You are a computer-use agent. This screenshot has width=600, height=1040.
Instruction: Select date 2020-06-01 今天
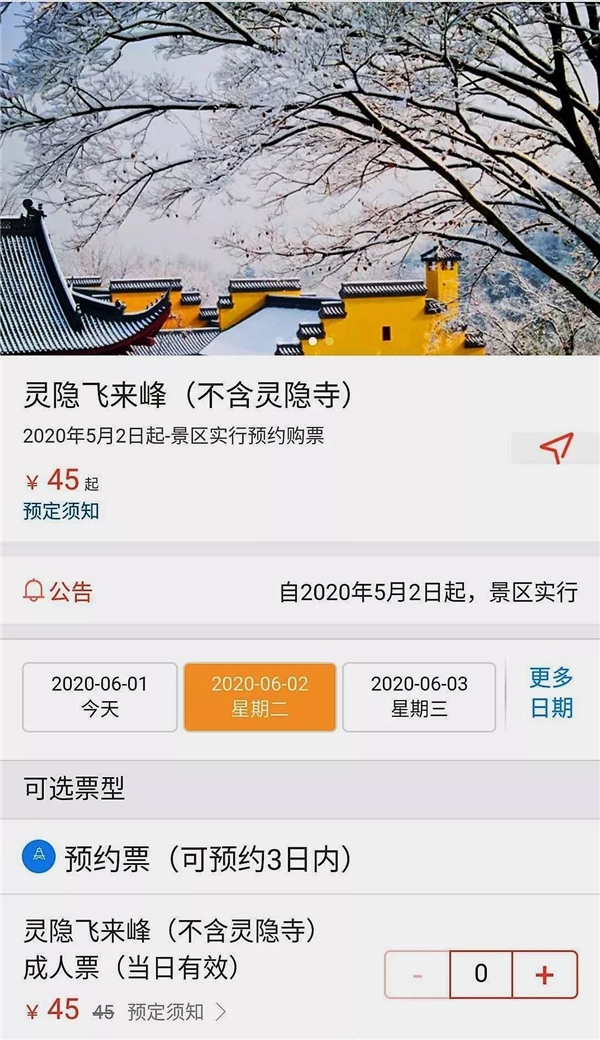[99, 697]
